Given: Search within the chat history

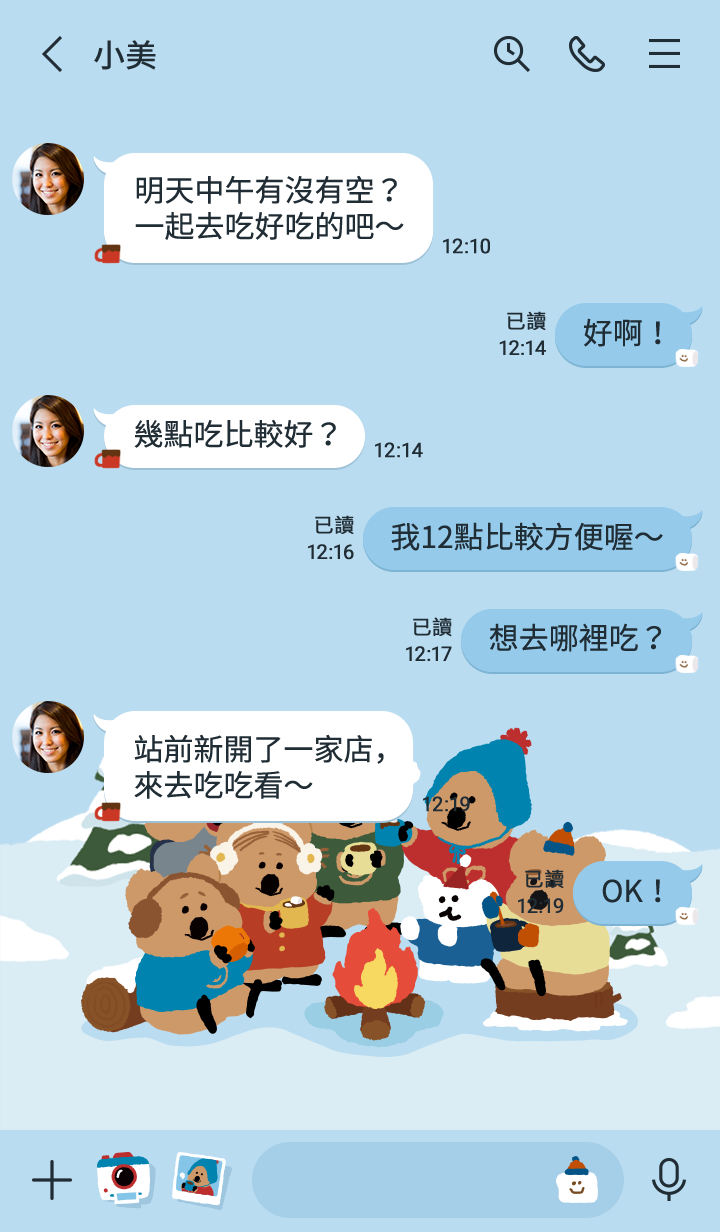Looking at the screenshot, I should [x=511, y=54].
